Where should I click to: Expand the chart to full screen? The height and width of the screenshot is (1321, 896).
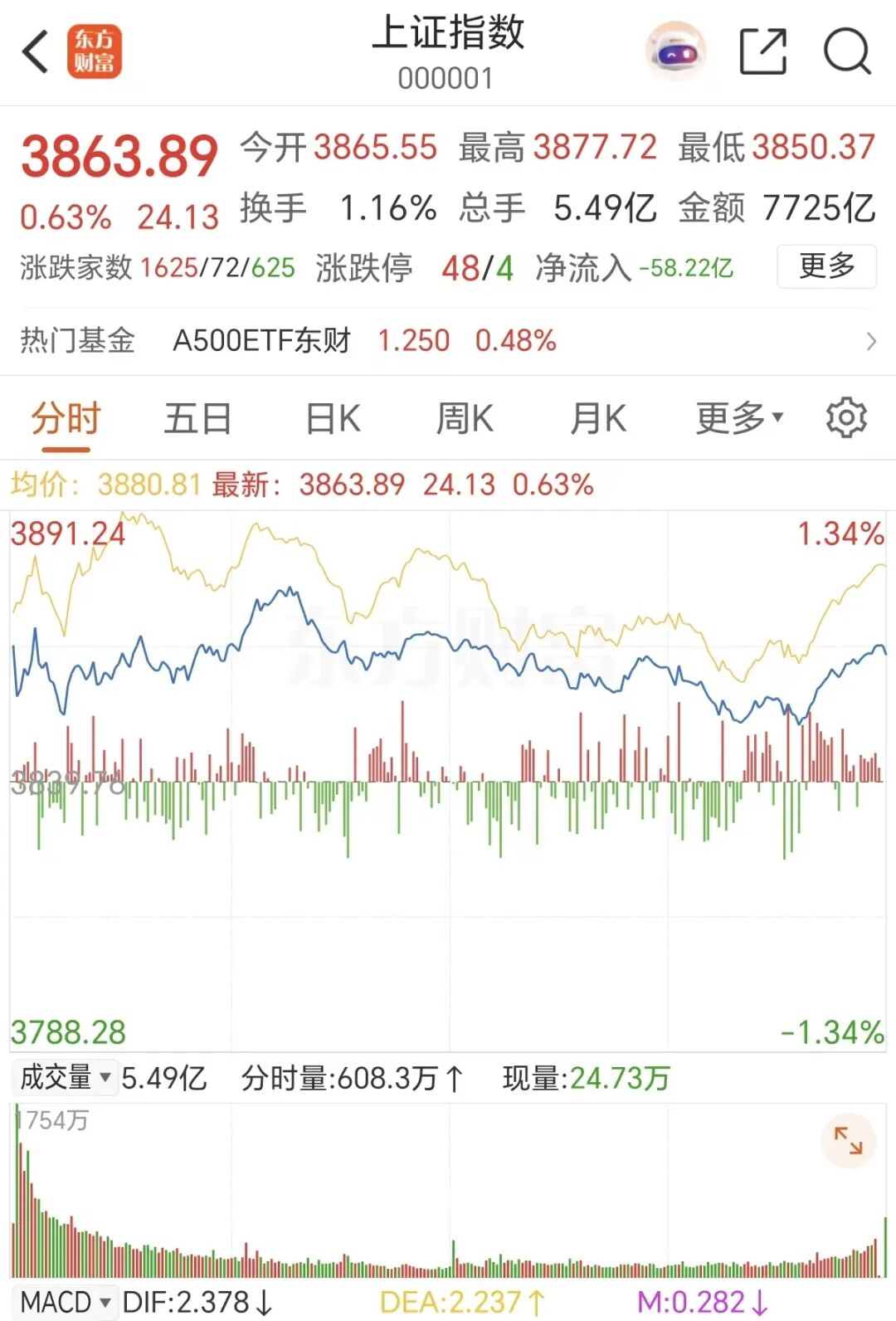click(x=848, y=1141)
